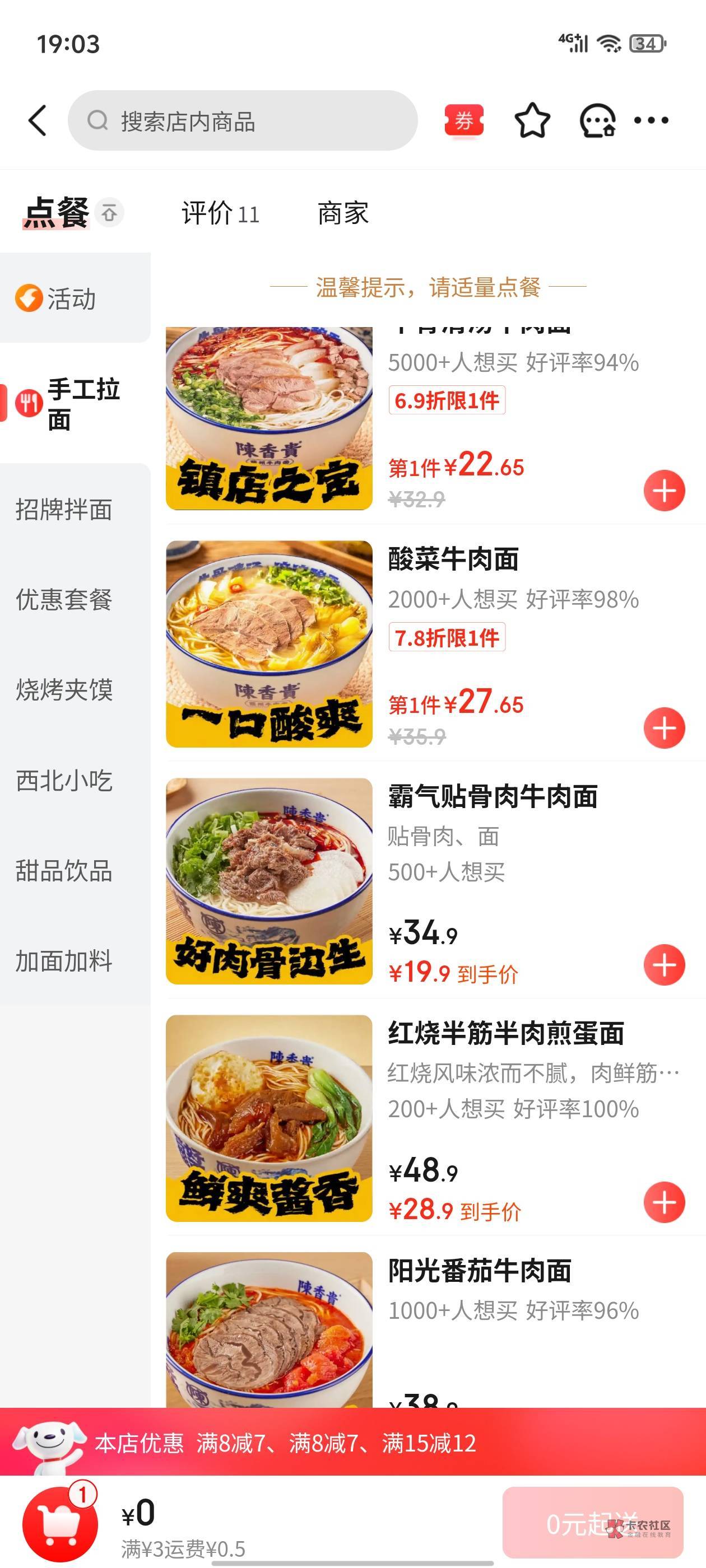The image size is (706, 1568).
Task: Go back from the store page
Action: (x=38, y=120)
